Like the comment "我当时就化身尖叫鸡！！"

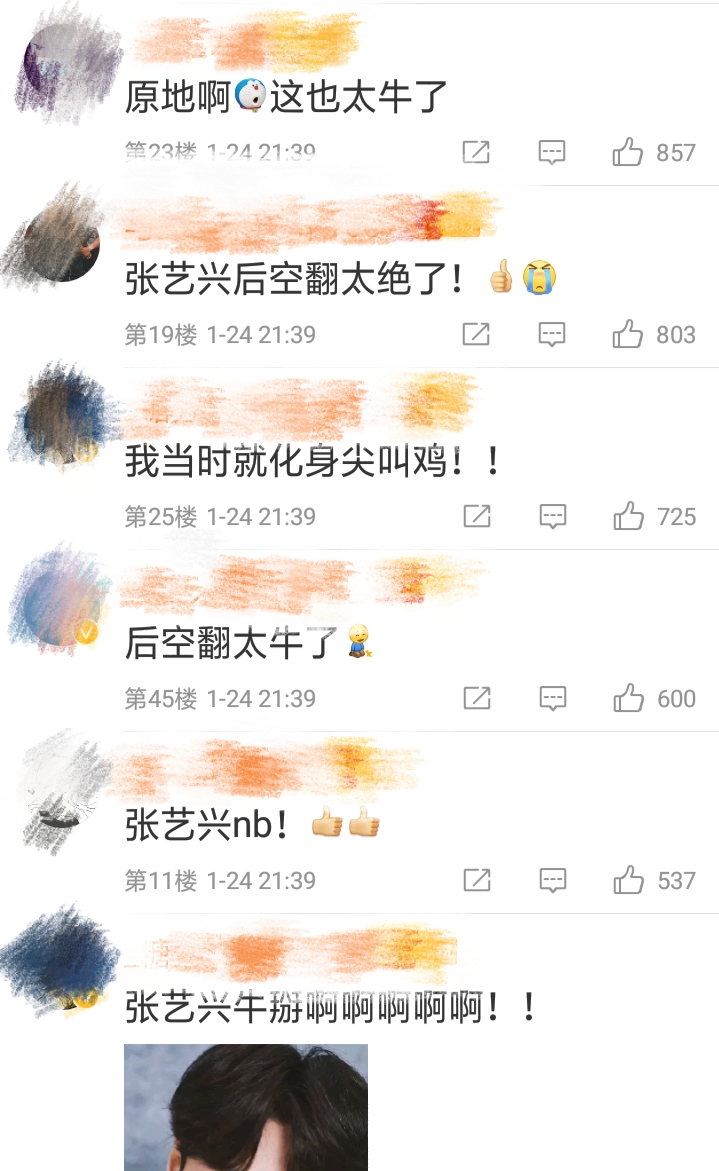click(x=628, y=517)
